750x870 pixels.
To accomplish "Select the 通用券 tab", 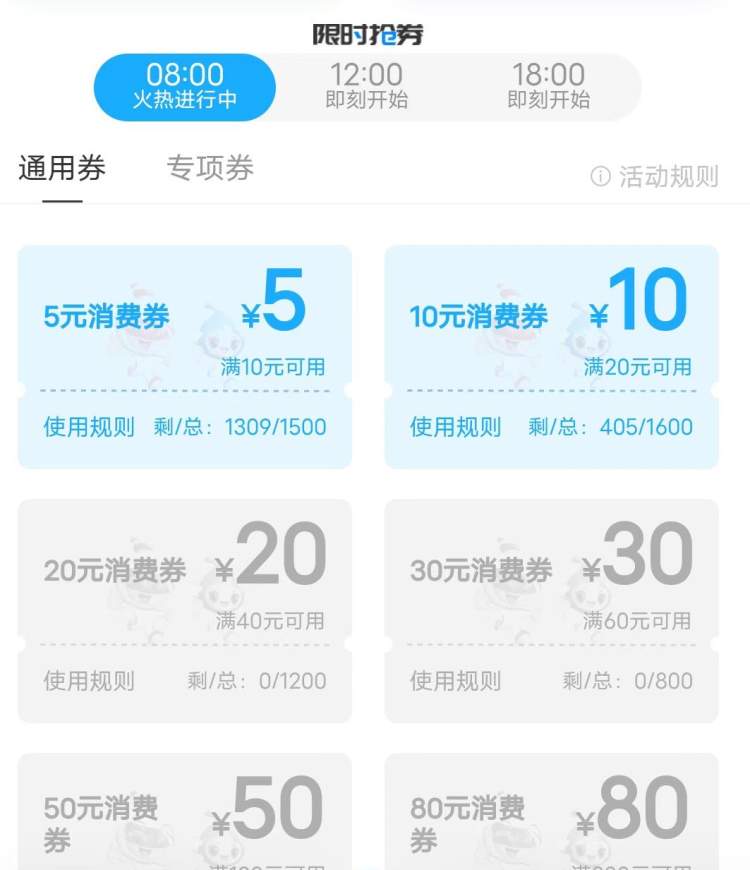I will click(x=62, y=168).
